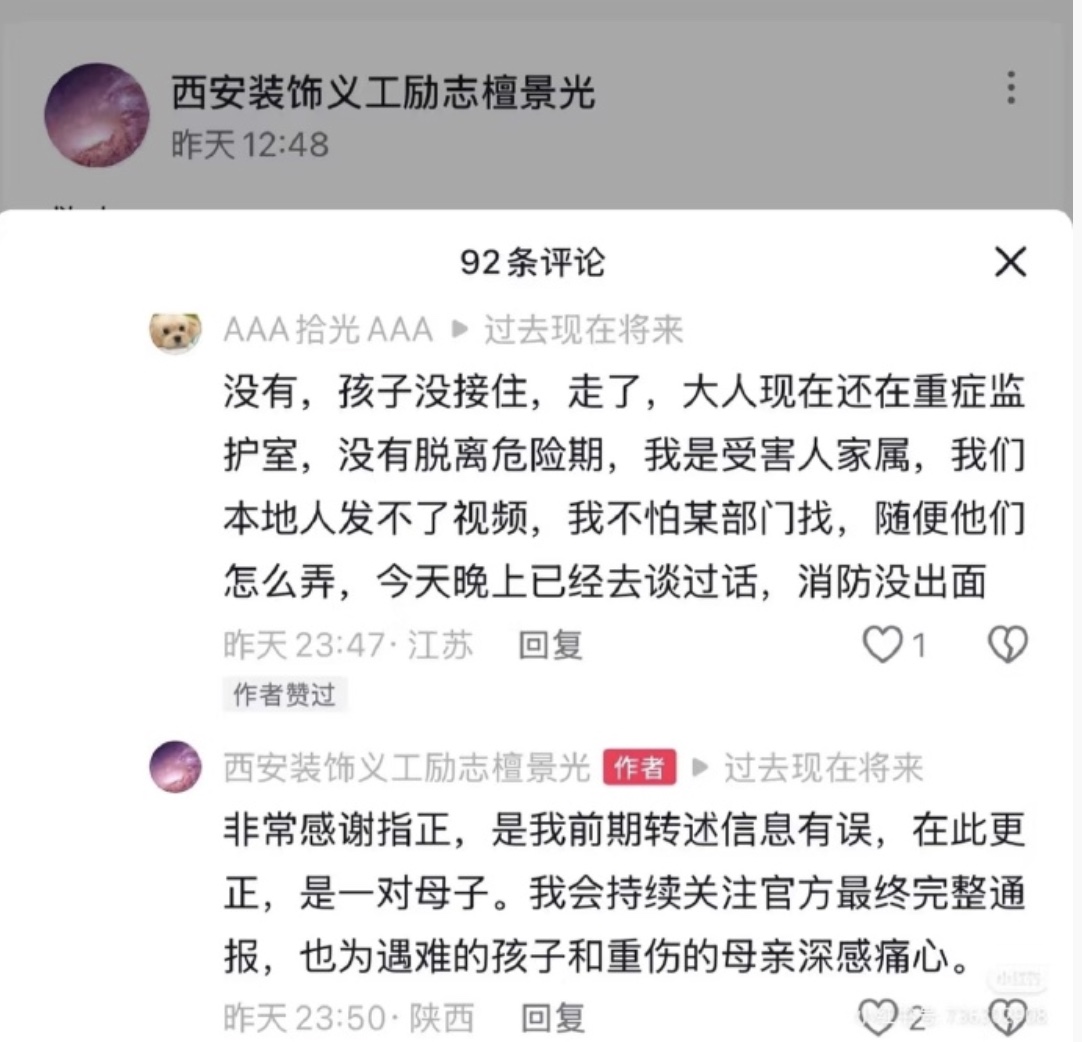This screenshot has height=1042, width=1082.
Task: Open 西安装饰义工励志檀景光 name in the reply
Action: pos(406,767)
